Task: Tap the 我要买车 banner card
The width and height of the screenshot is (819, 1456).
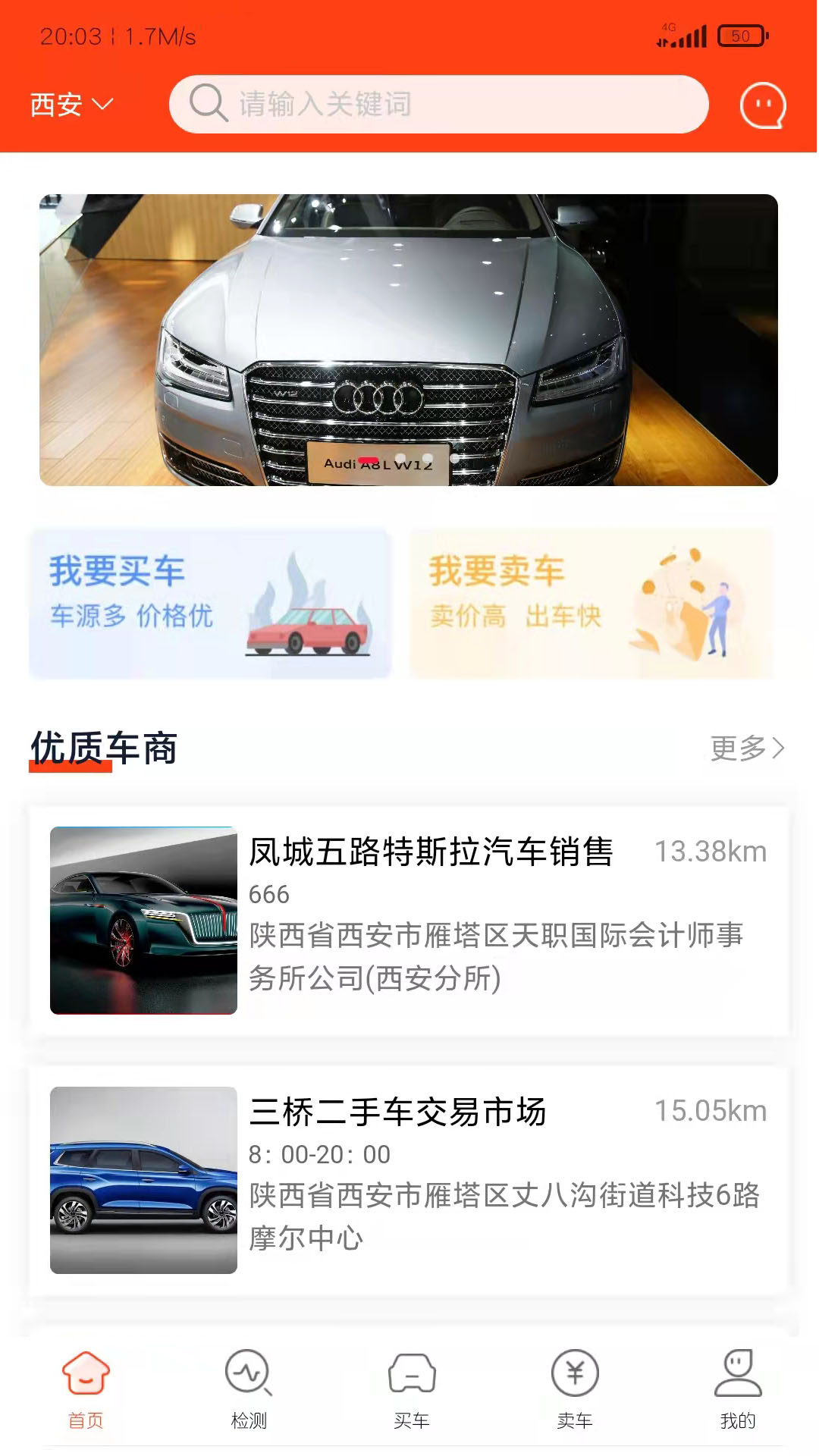Action: point(210,603)
